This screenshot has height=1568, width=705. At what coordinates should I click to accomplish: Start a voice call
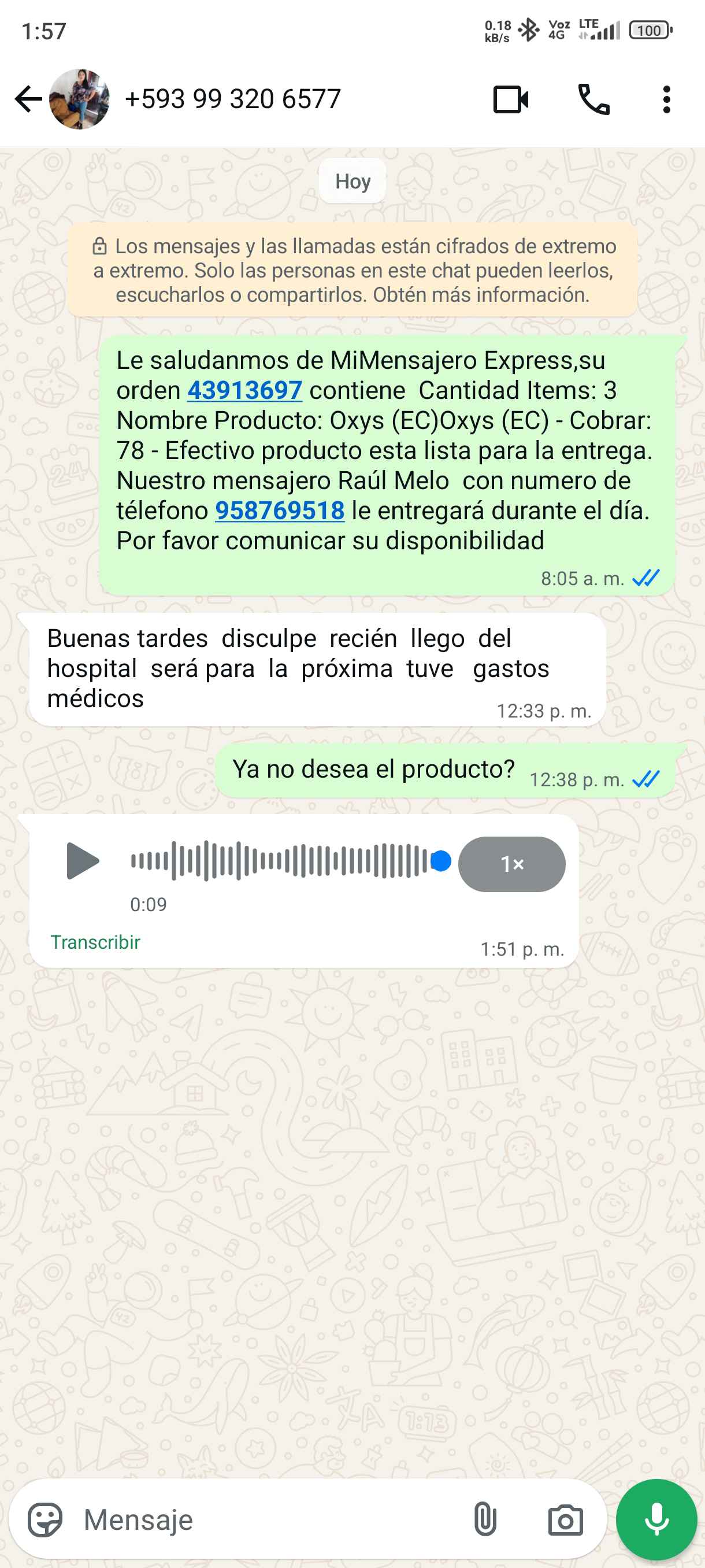pos(593,99)
